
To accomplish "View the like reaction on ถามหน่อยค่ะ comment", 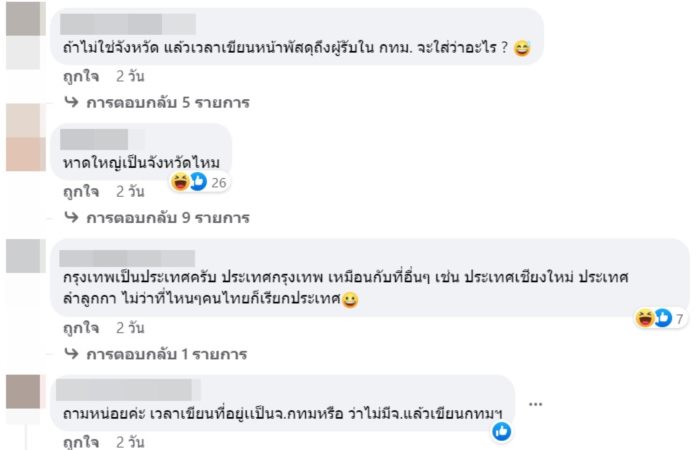I will point(502,431).
